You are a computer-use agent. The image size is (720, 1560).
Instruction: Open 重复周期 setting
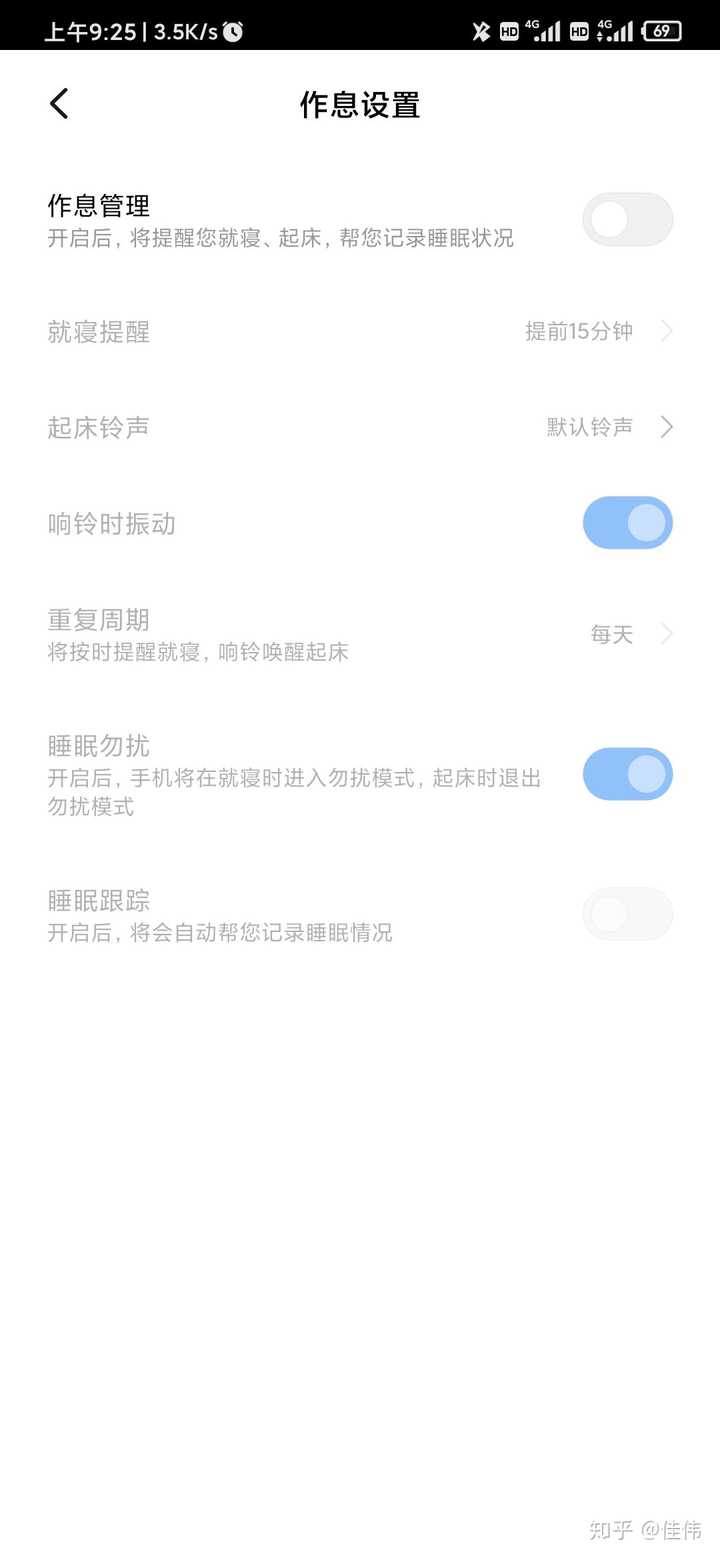click(x=360, y=634)
